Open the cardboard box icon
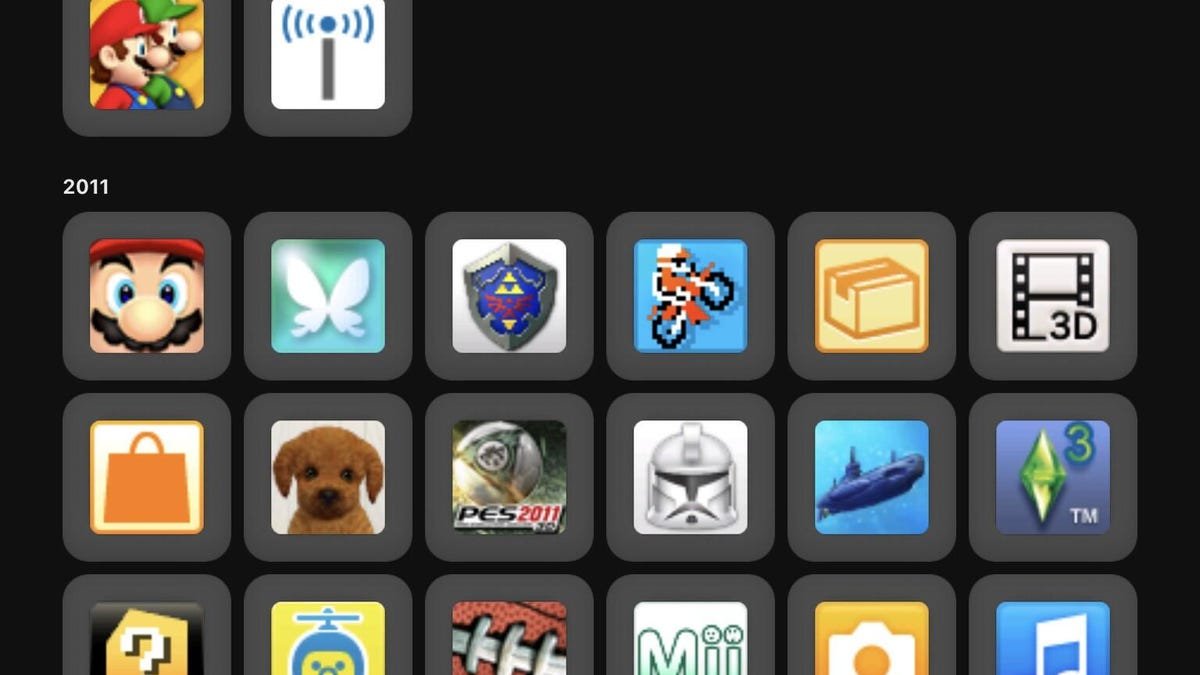This screenshot has width=1200, height=675. coord(871,296)
